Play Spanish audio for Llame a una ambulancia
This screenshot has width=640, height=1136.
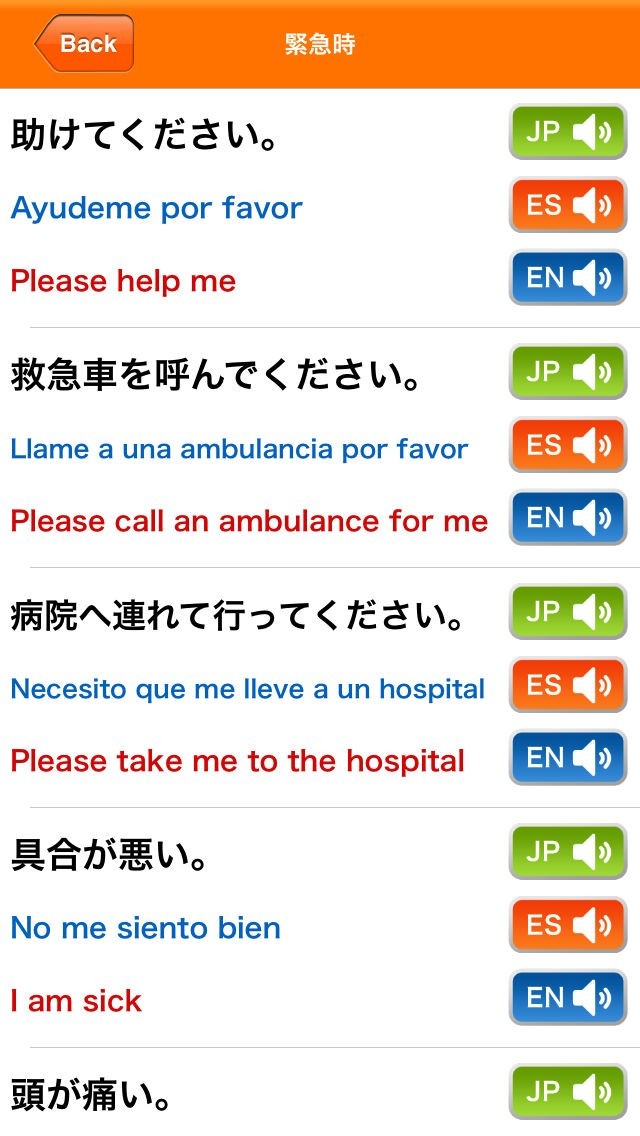click(x=568, y=446)
